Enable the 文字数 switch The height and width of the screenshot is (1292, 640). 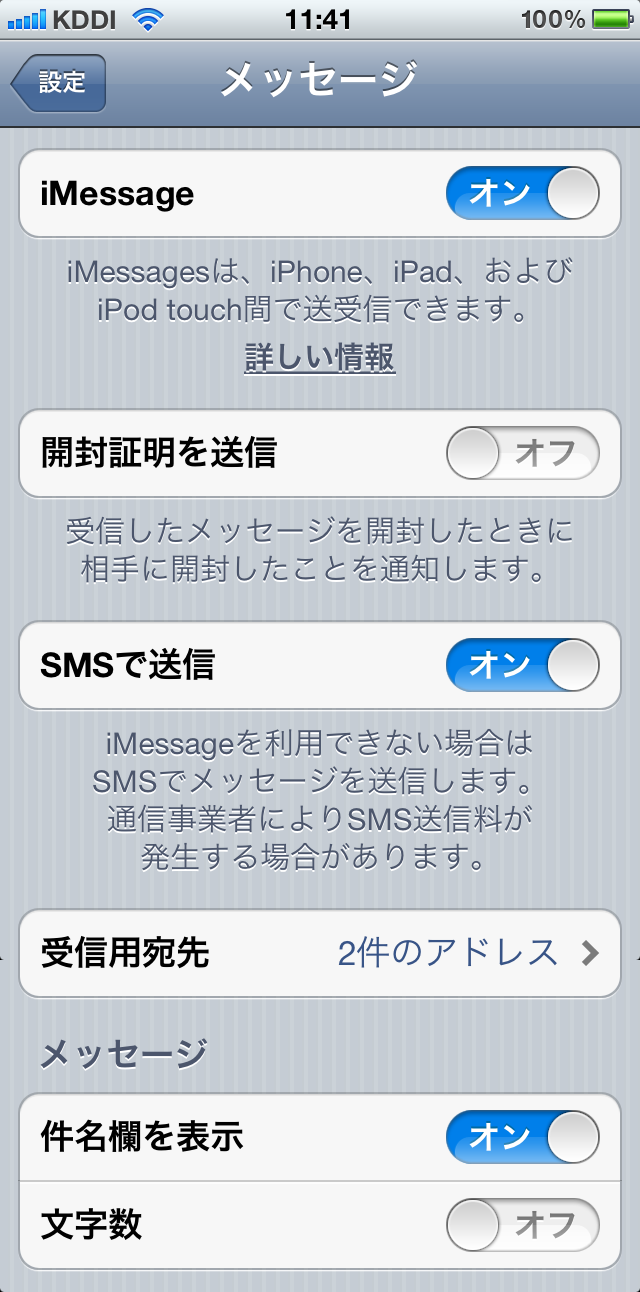(x=523, y=1225)
